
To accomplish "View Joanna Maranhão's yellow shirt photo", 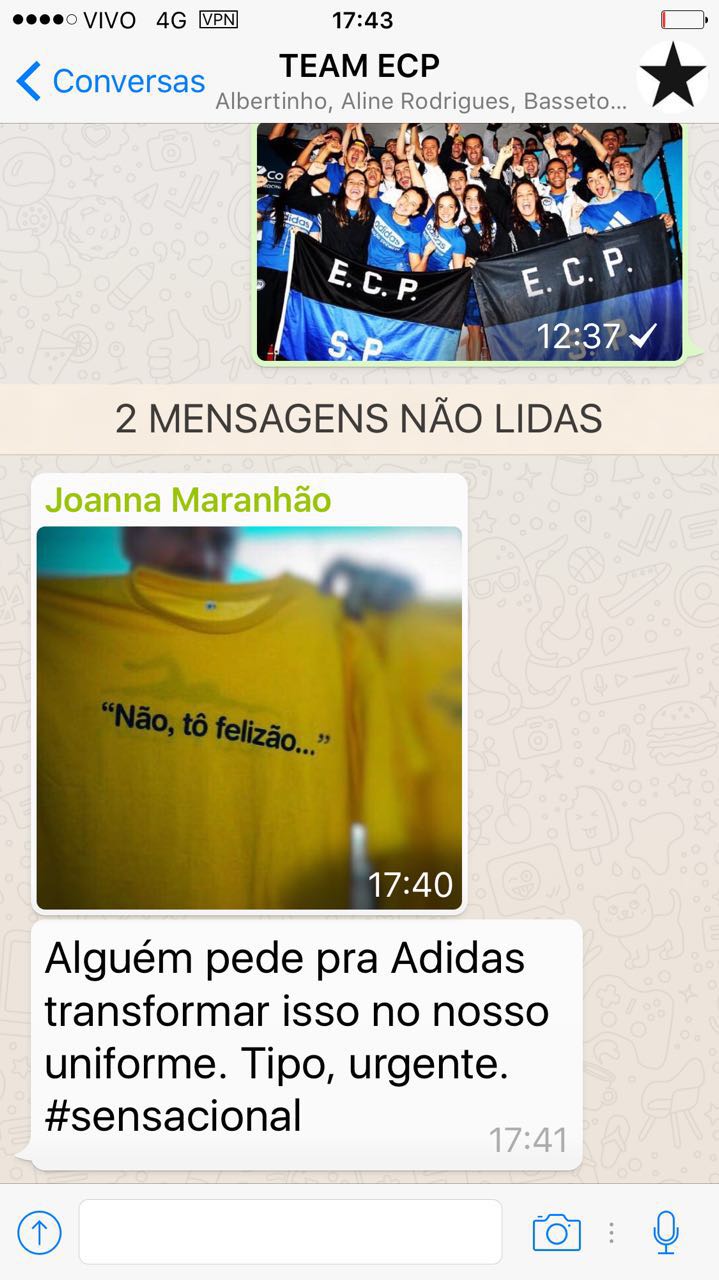I will 249,717.
